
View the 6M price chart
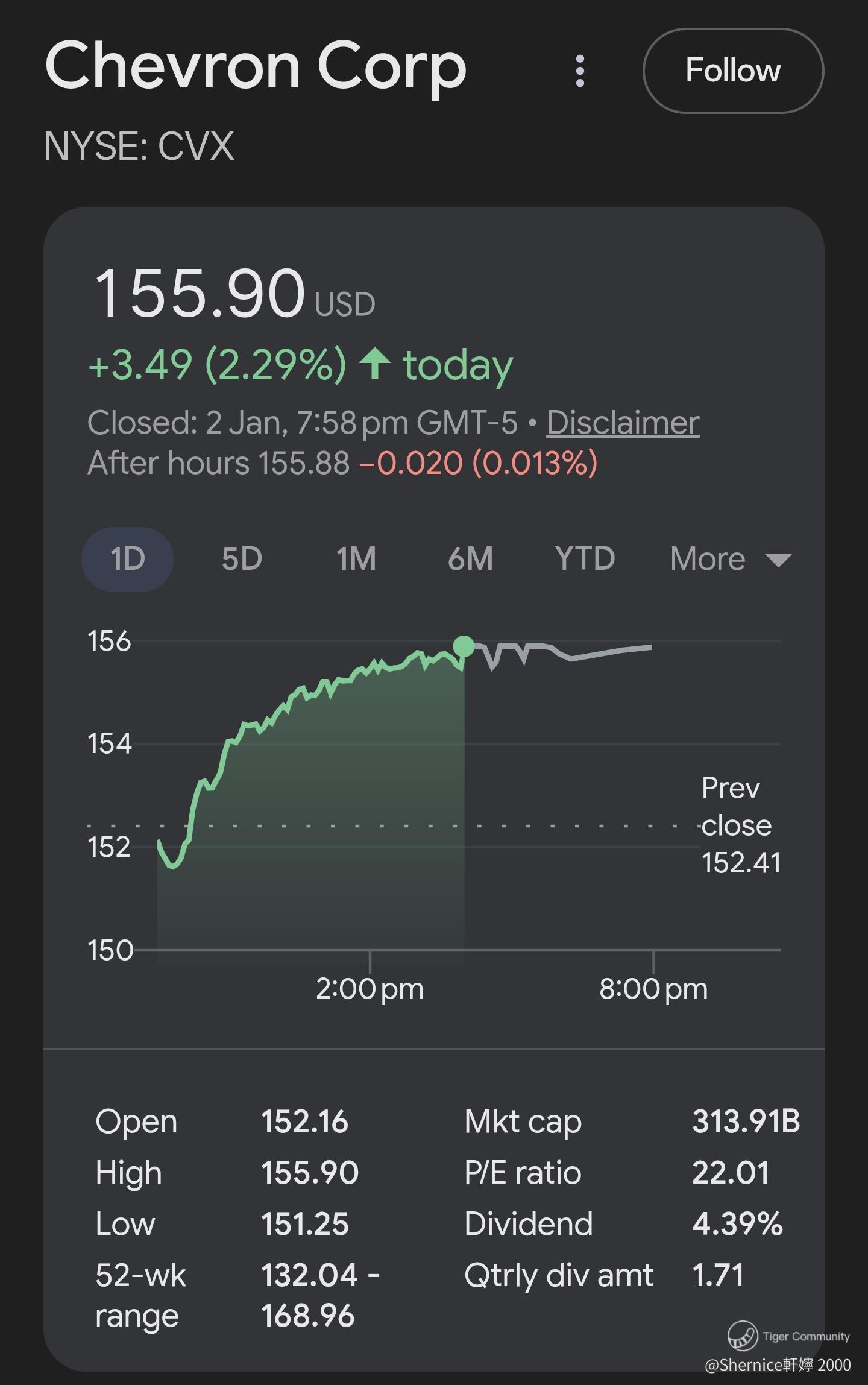click(x=470, y=559)
